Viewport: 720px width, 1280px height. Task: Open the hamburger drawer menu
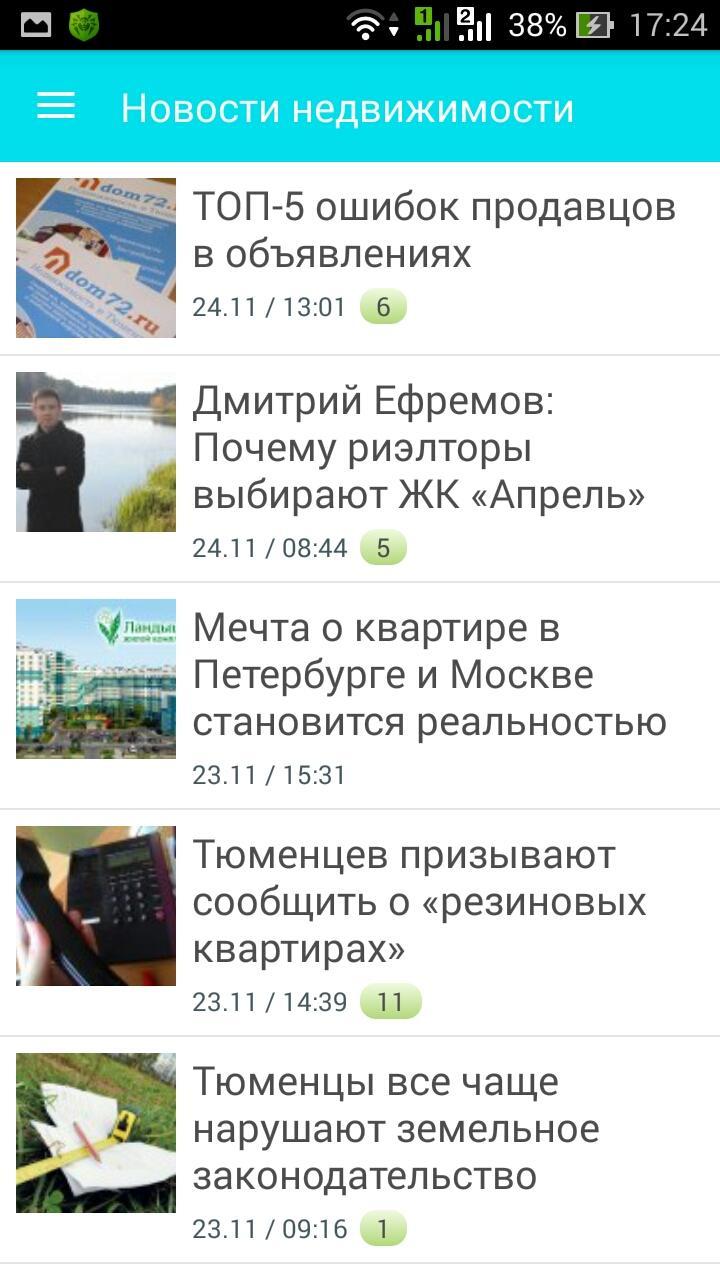pyautogui.click(x=56, y=107)
